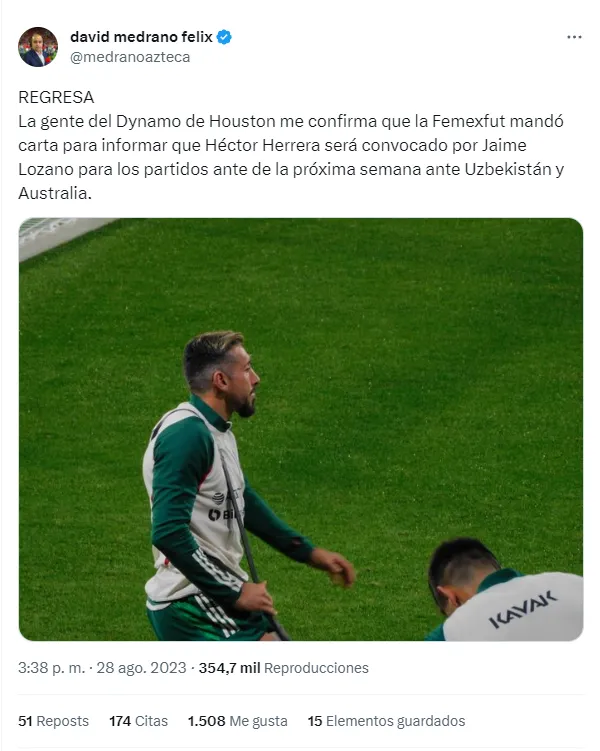The width and height of the screenshot is (600, 751).
Task: View the list of 51 Reposts
Action: [x=54, y=721]
